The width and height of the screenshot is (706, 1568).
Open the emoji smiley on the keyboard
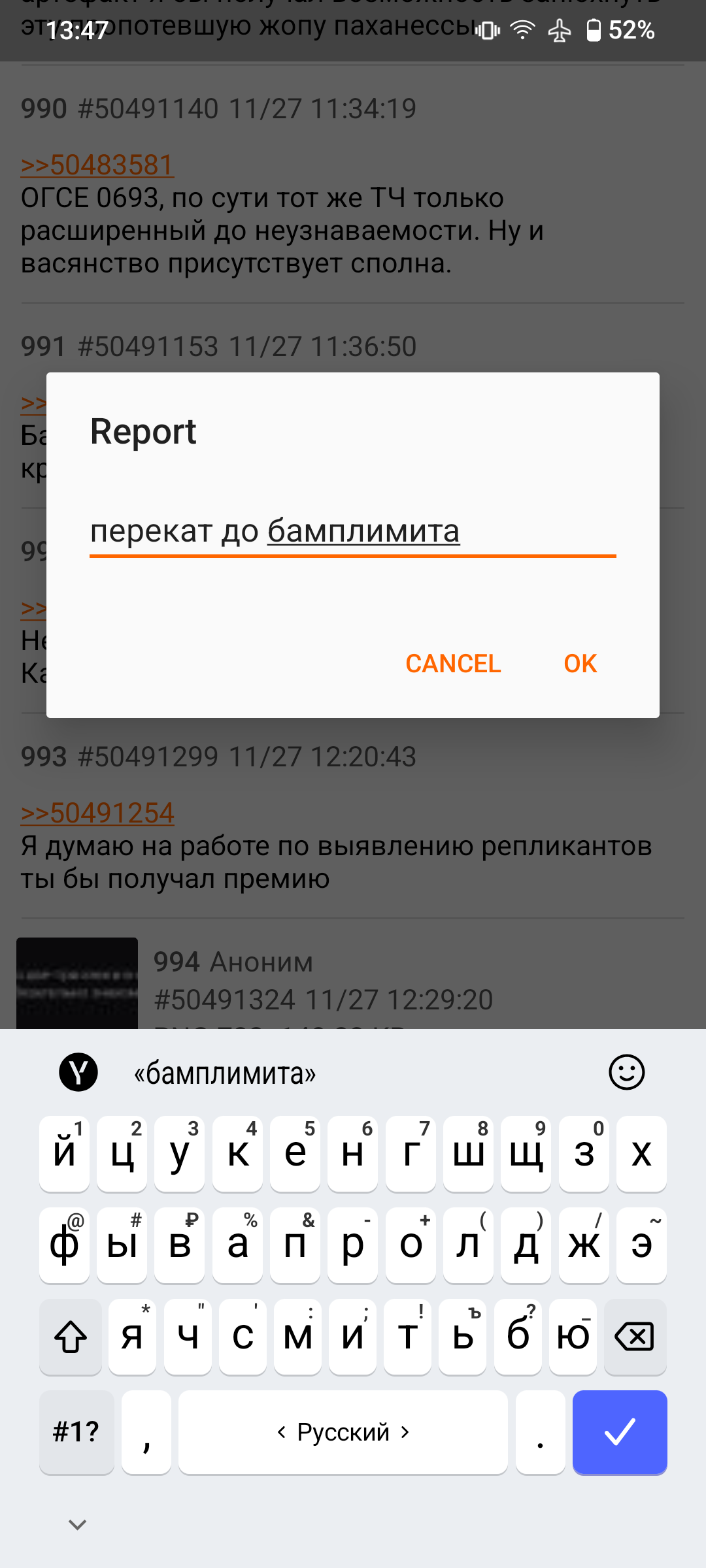pos(626,1073)
